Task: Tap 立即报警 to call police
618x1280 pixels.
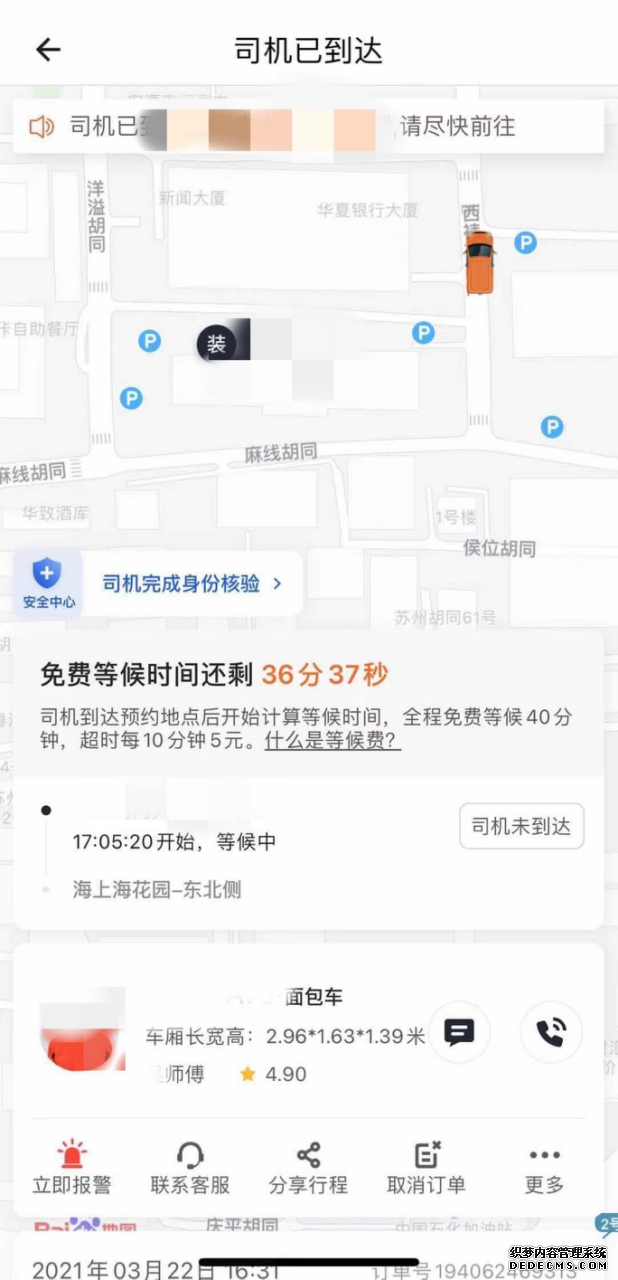Action: pyautogui.click(x=72, y=1168)
